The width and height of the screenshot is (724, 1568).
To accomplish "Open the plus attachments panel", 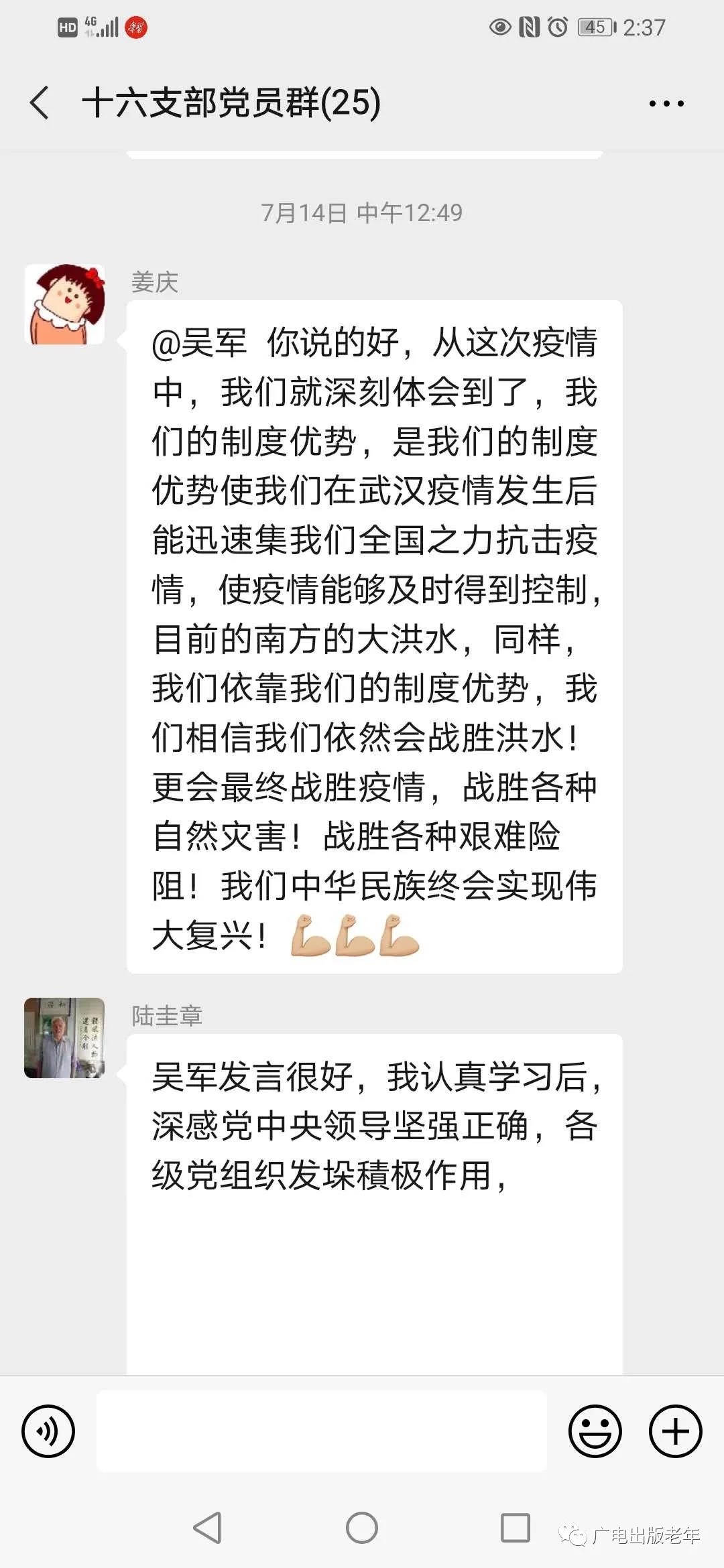I will 675,1431.
